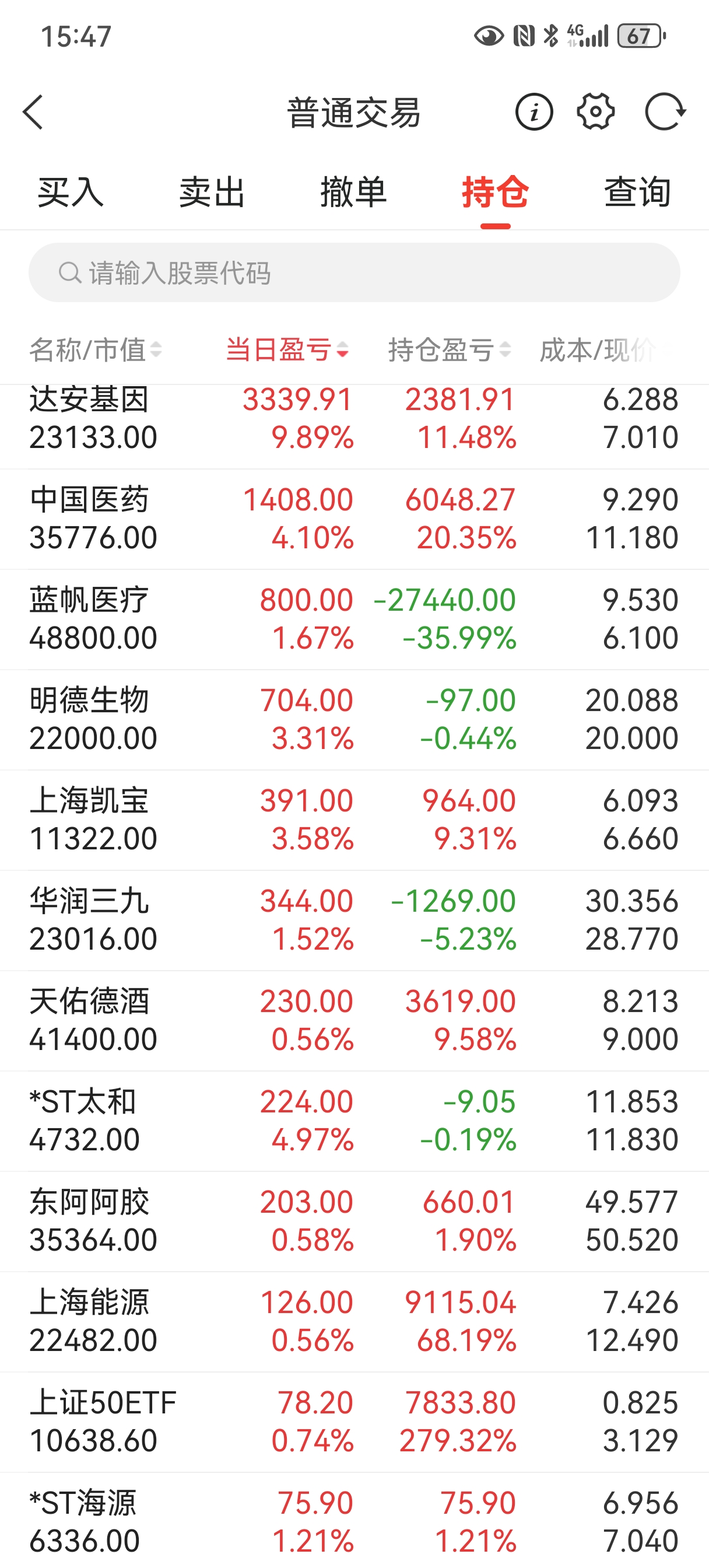Select the 天佑德酒 holding row

pyautogui.click(x=354, y=1020)
